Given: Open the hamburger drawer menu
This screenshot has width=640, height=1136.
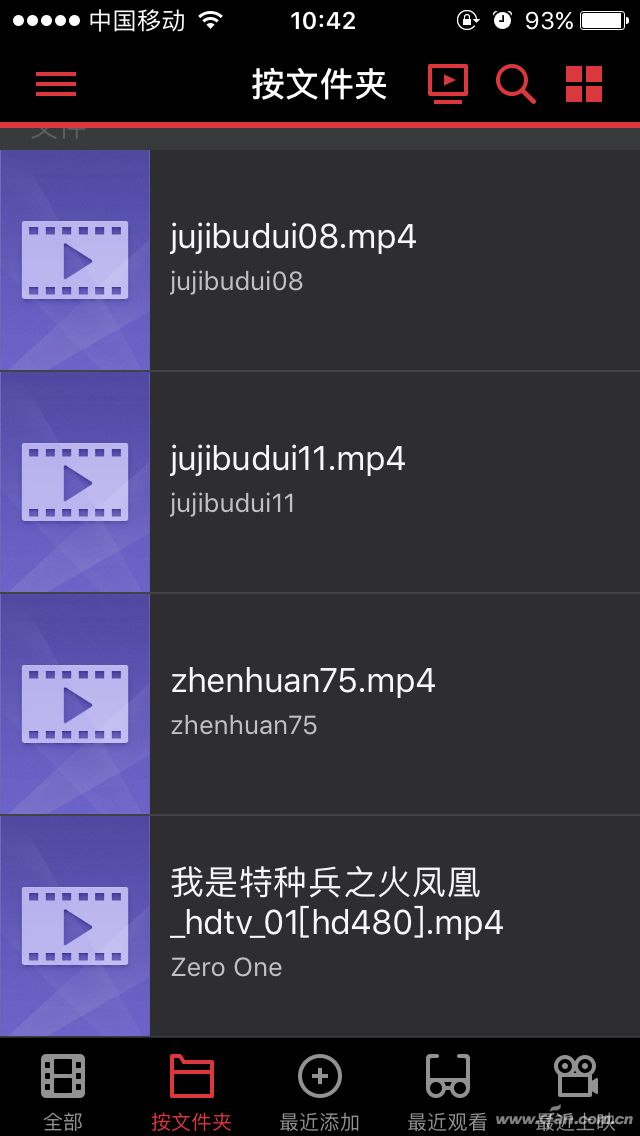Looking at the screenshot, I should click(56, 85).
